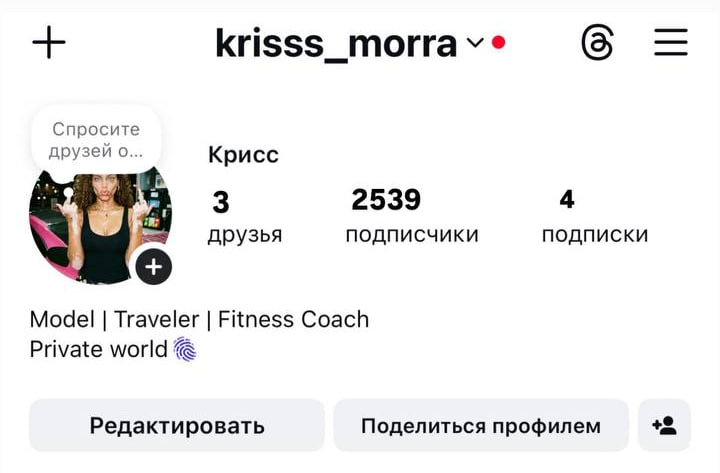The image size is (720, 473).
Task: Expand the krisss_morra account switcher
Action: pos(474,43)
